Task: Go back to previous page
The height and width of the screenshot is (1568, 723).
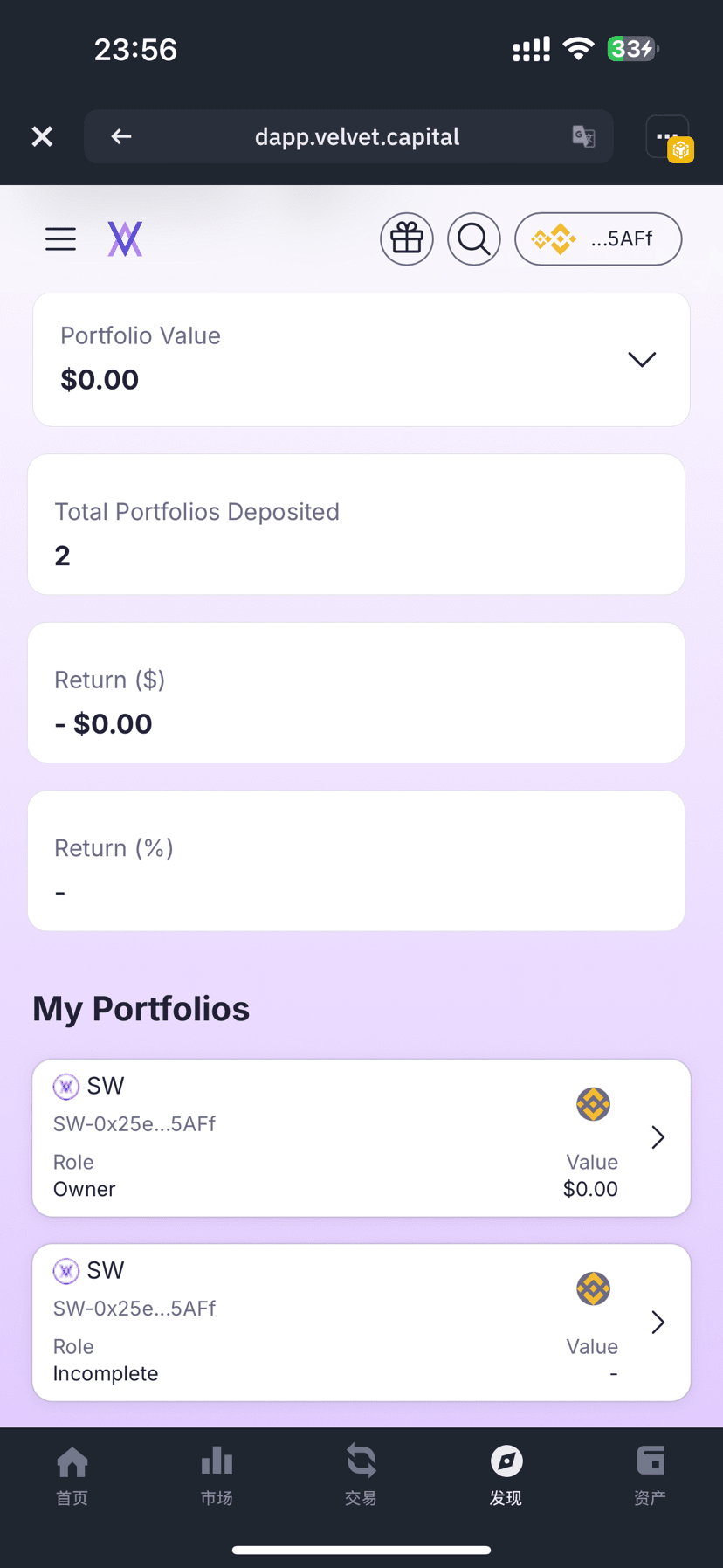Action: (121, 136)
